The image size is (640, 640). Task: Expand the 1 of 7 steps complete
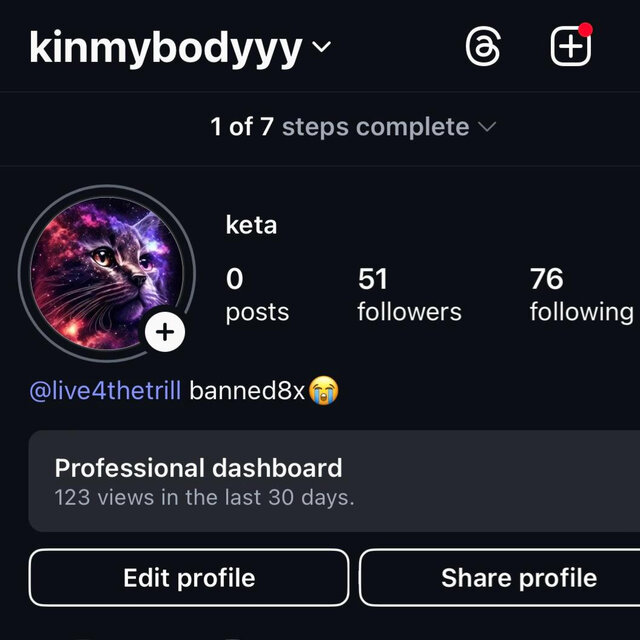[x=353, y=127]
